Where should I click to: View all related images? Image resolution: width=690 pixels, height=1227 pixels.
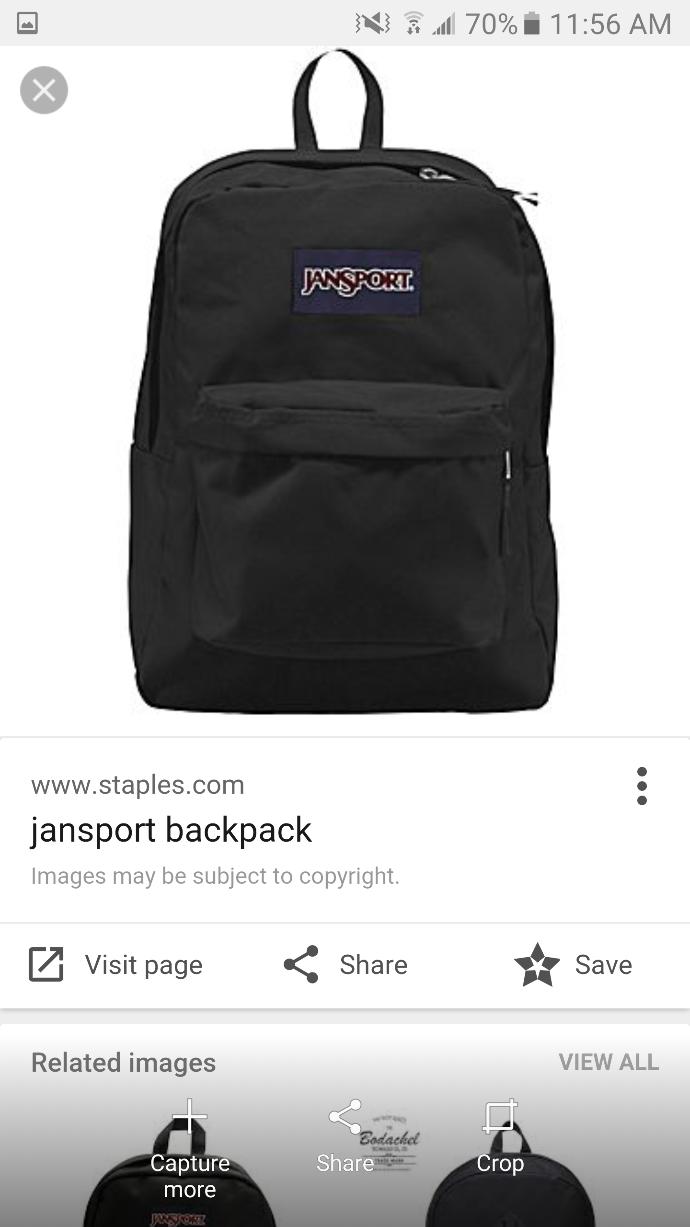click(608, 1062)
